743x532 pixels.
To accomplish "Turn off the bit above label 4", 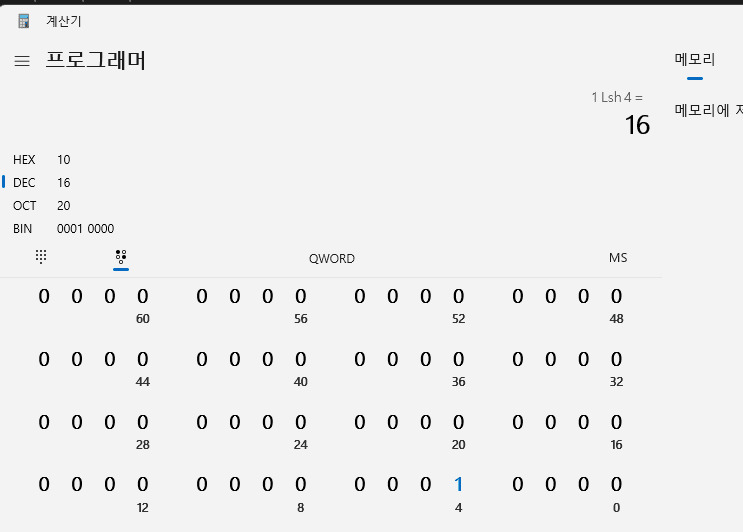I will [458, 484].
